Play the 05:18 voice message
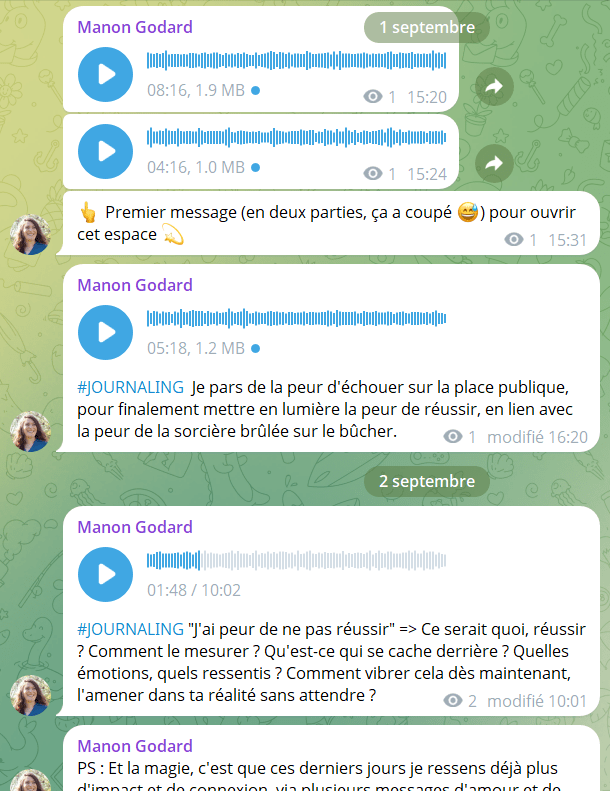This screenshot has height=791, width=610. [x=105, y=332]
